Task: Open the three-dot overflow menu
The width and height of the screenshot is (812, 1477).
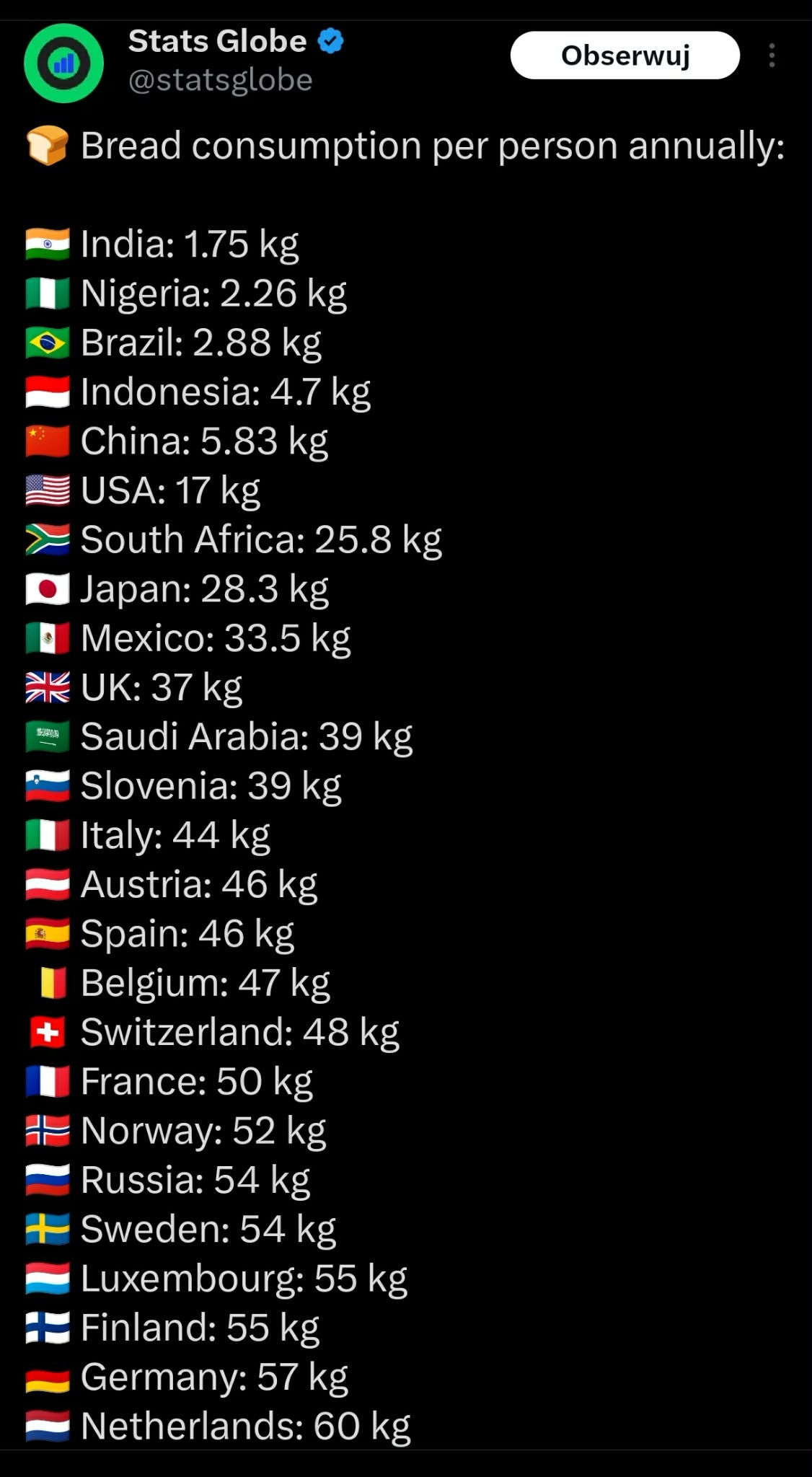Action: tap(772, 56)
